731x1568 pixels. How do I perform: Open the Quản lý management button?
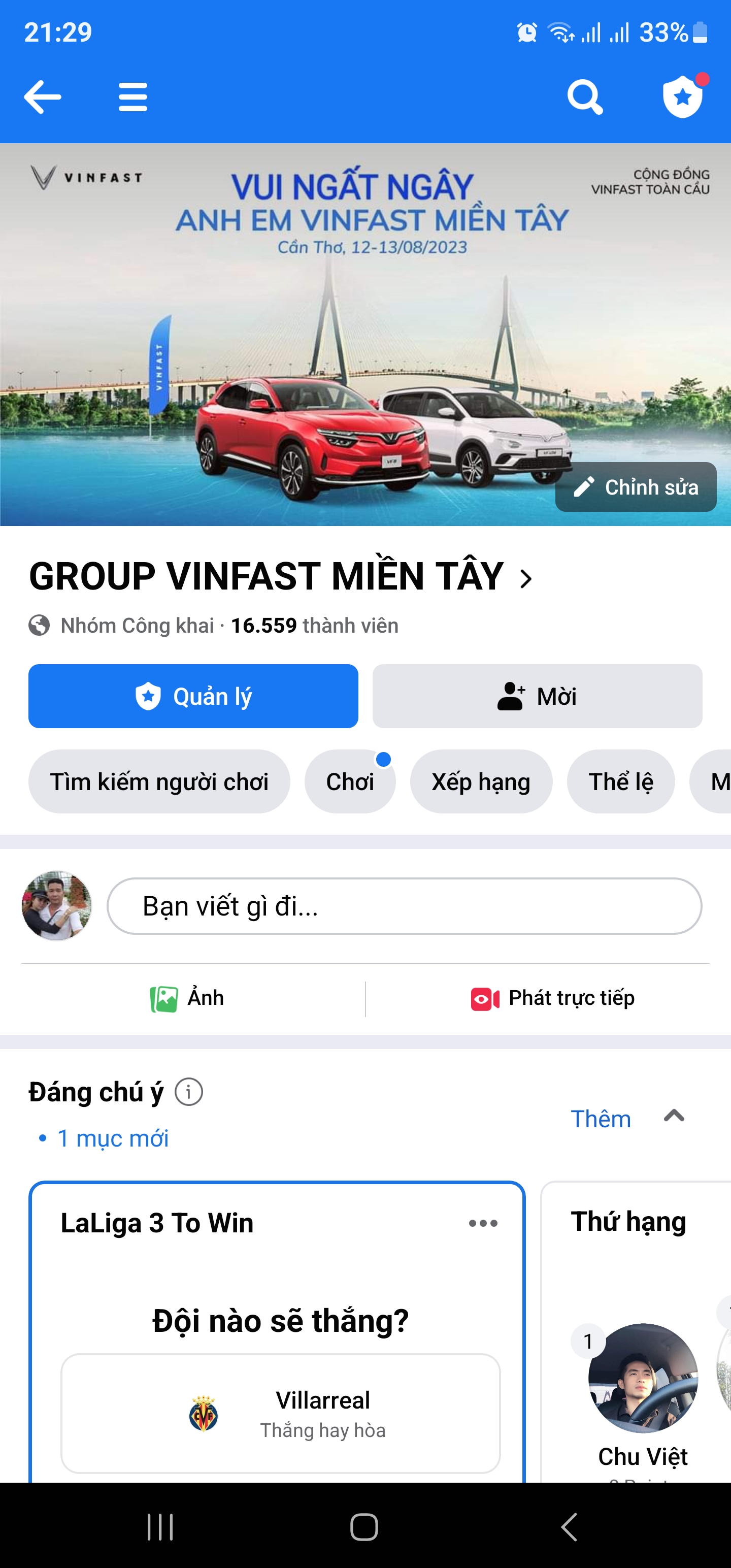[x=193, y=696]
